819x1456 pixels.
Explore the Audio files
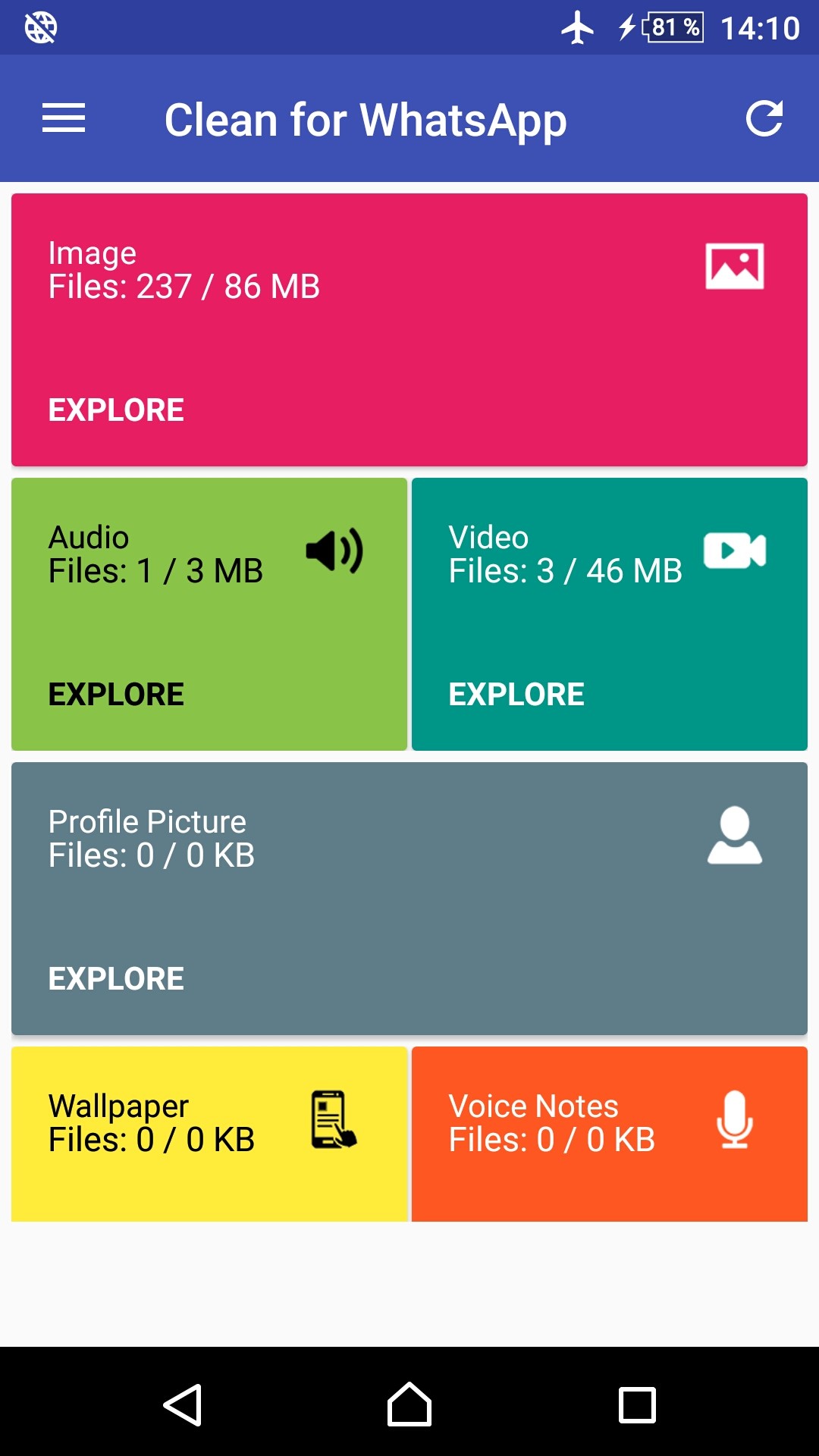pyautogui.click(x=116, y=695)
